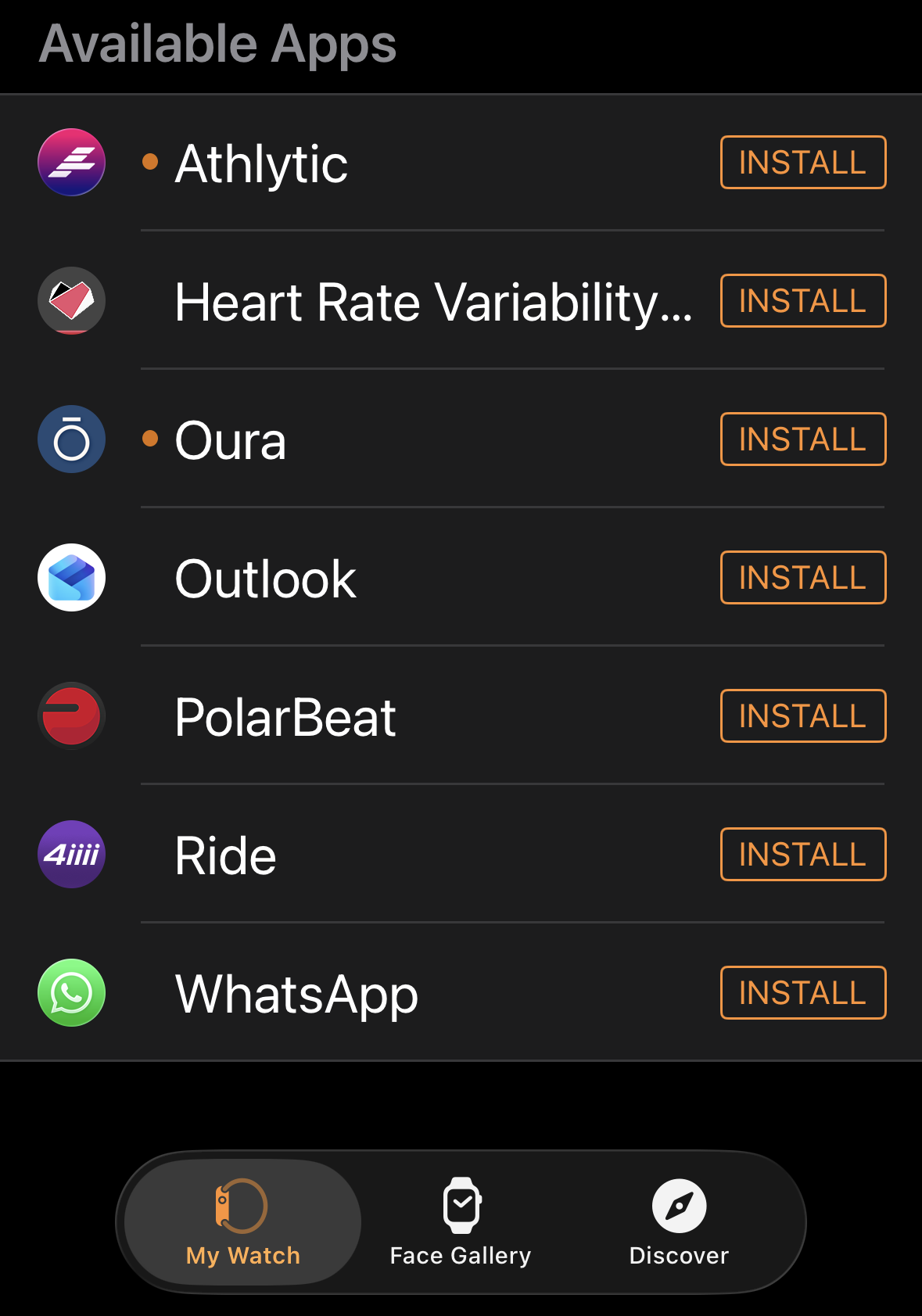922x1316 pixels.
Task: Tap the PolarBeat app icon
Action: pos(70,715)
